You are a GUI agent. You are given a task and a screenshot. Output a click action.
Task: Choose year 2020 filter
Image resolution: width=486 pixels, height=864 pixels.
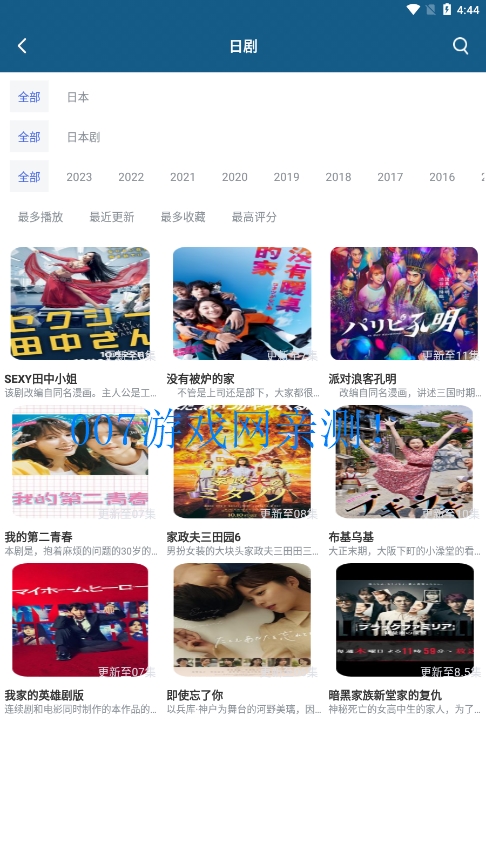(x=234, y=177)
